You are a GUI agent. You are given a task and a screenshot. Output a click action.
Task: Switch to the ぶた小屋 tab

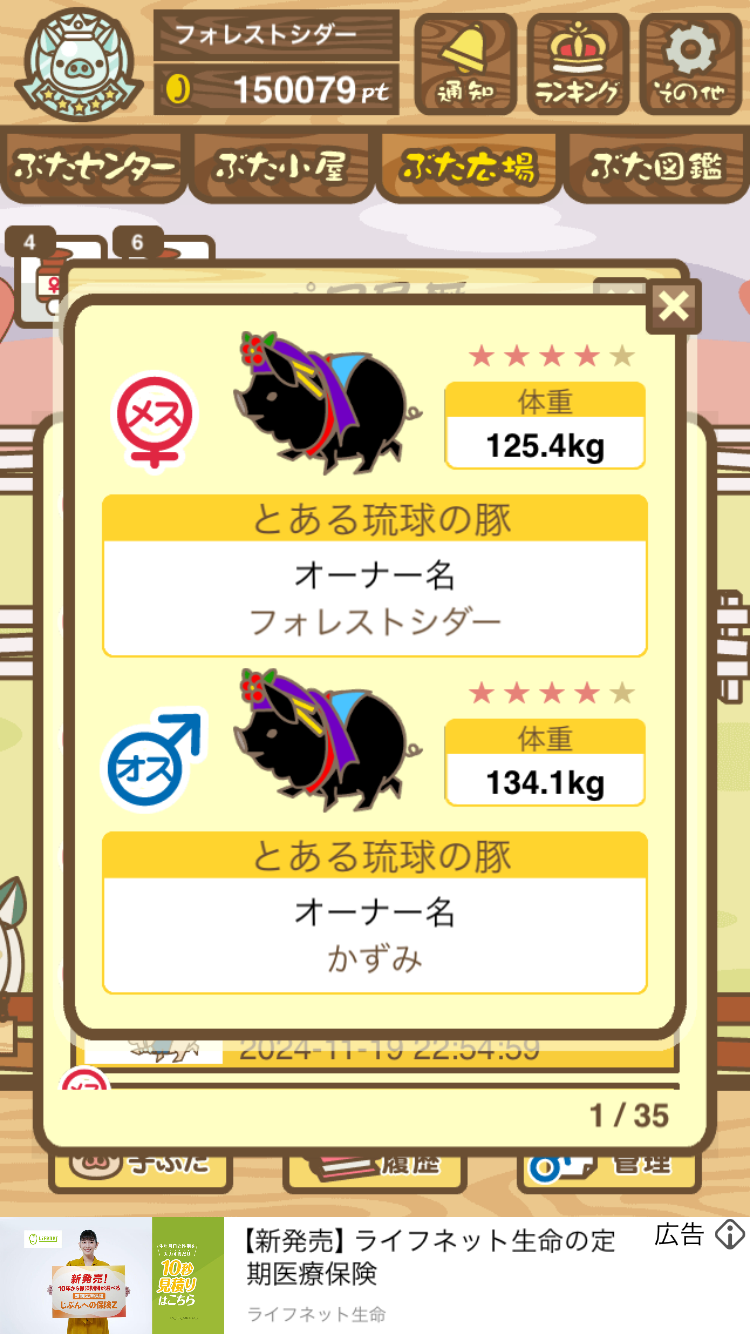281,167
